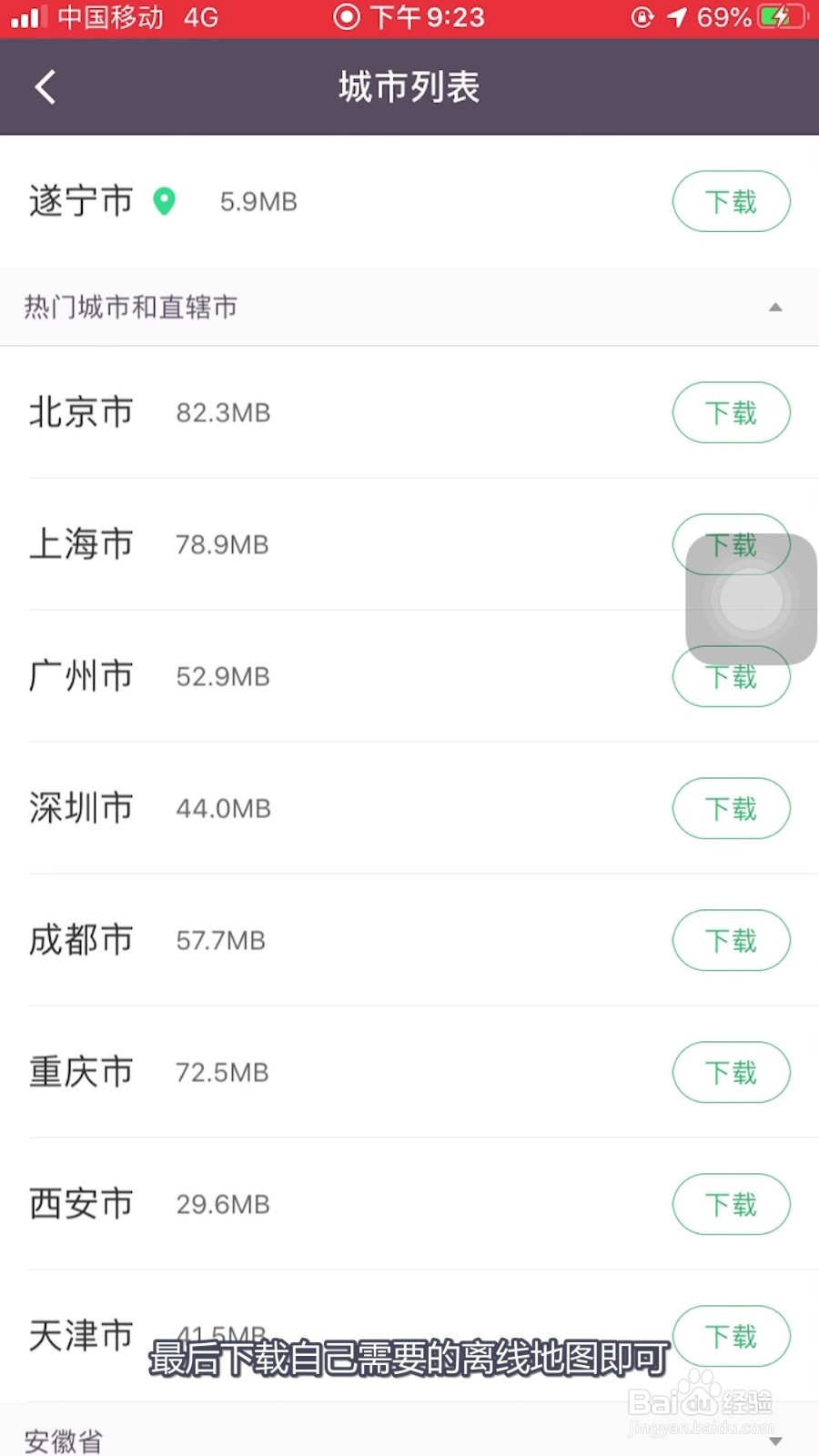Open the AssistiveTouch floating button

click(751, 600)
